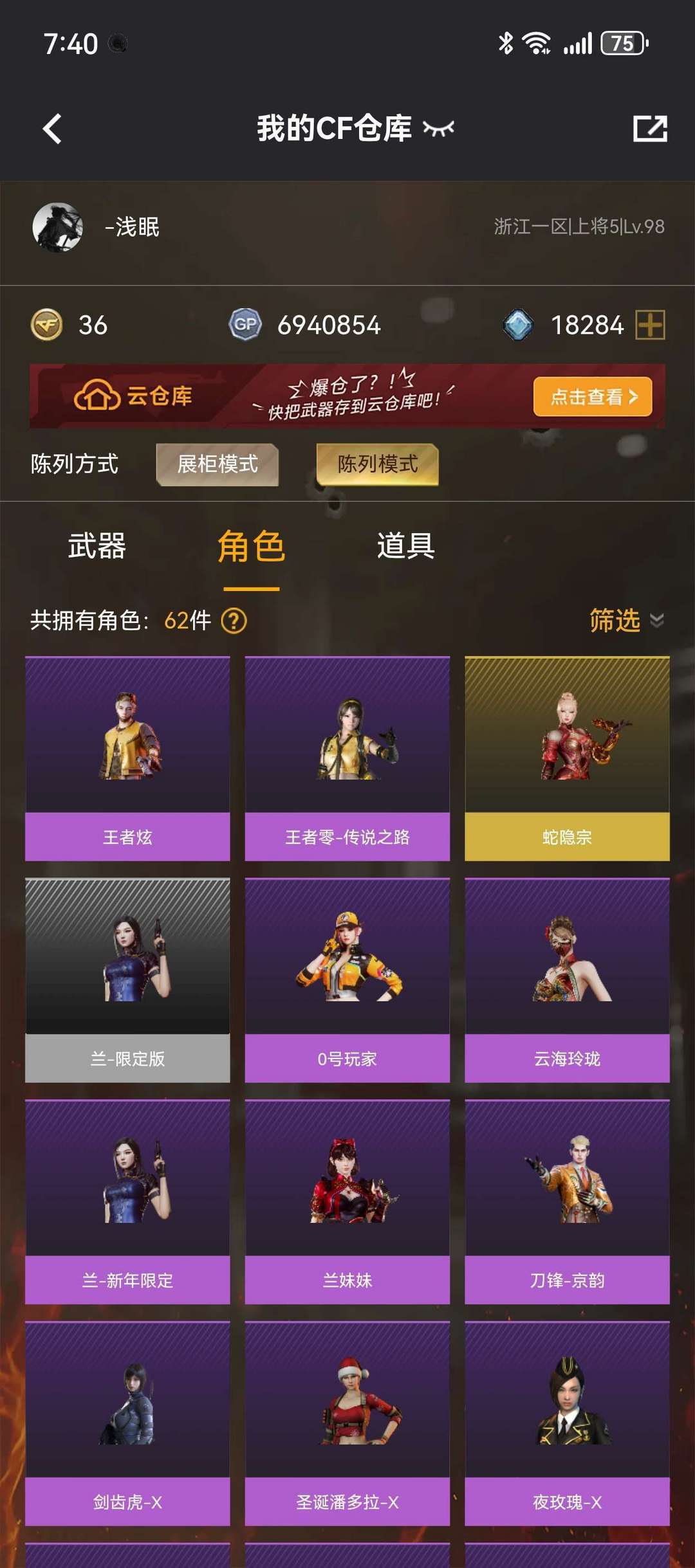Open the 王者零-传说之路 character card
This screenshot has width=695, height=1568.
[347, 758]
